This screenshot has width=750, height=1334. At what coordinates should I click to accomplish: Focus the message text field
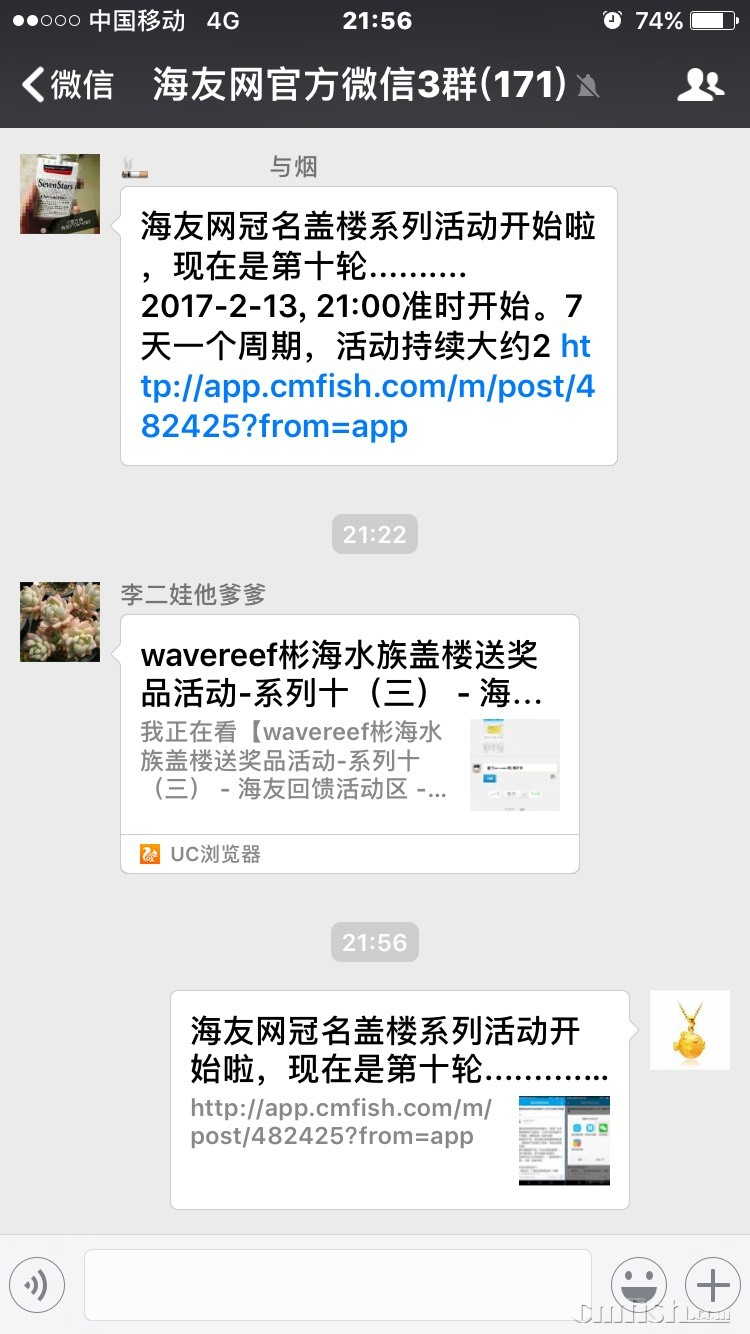(337, 1285)
